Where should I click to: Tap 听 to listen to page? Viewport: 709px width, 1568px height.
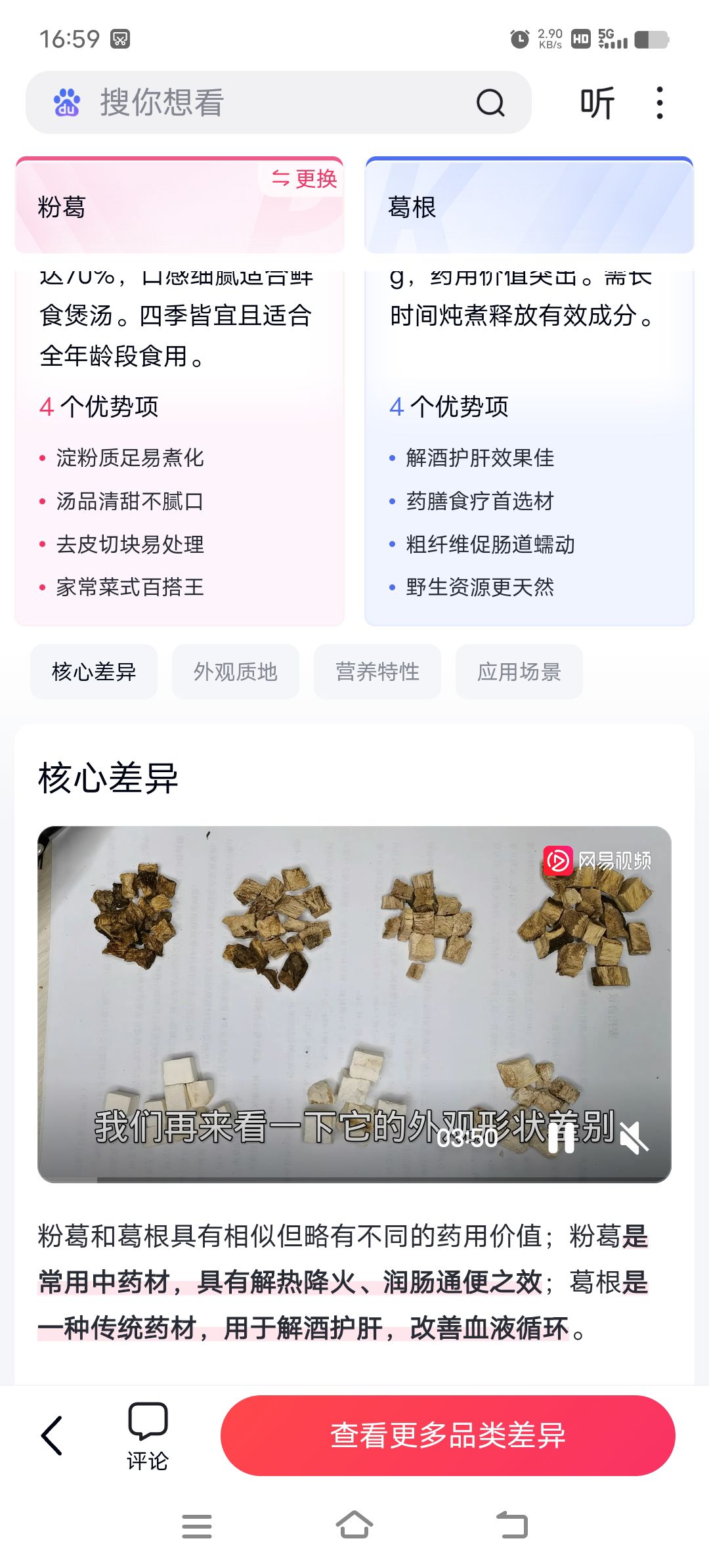(x=597, y=103)
